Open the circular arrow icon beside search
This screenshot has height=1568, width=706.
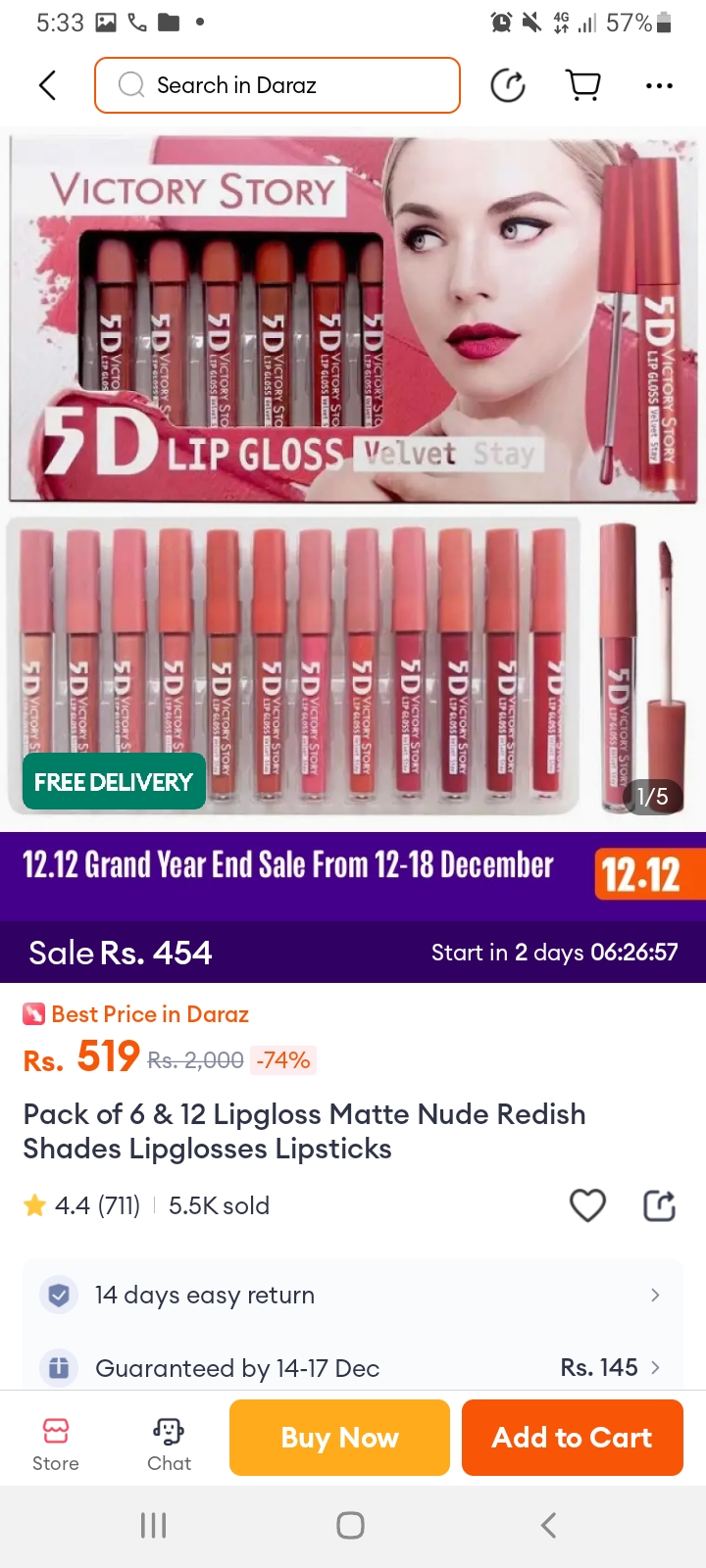click(508, 85)
